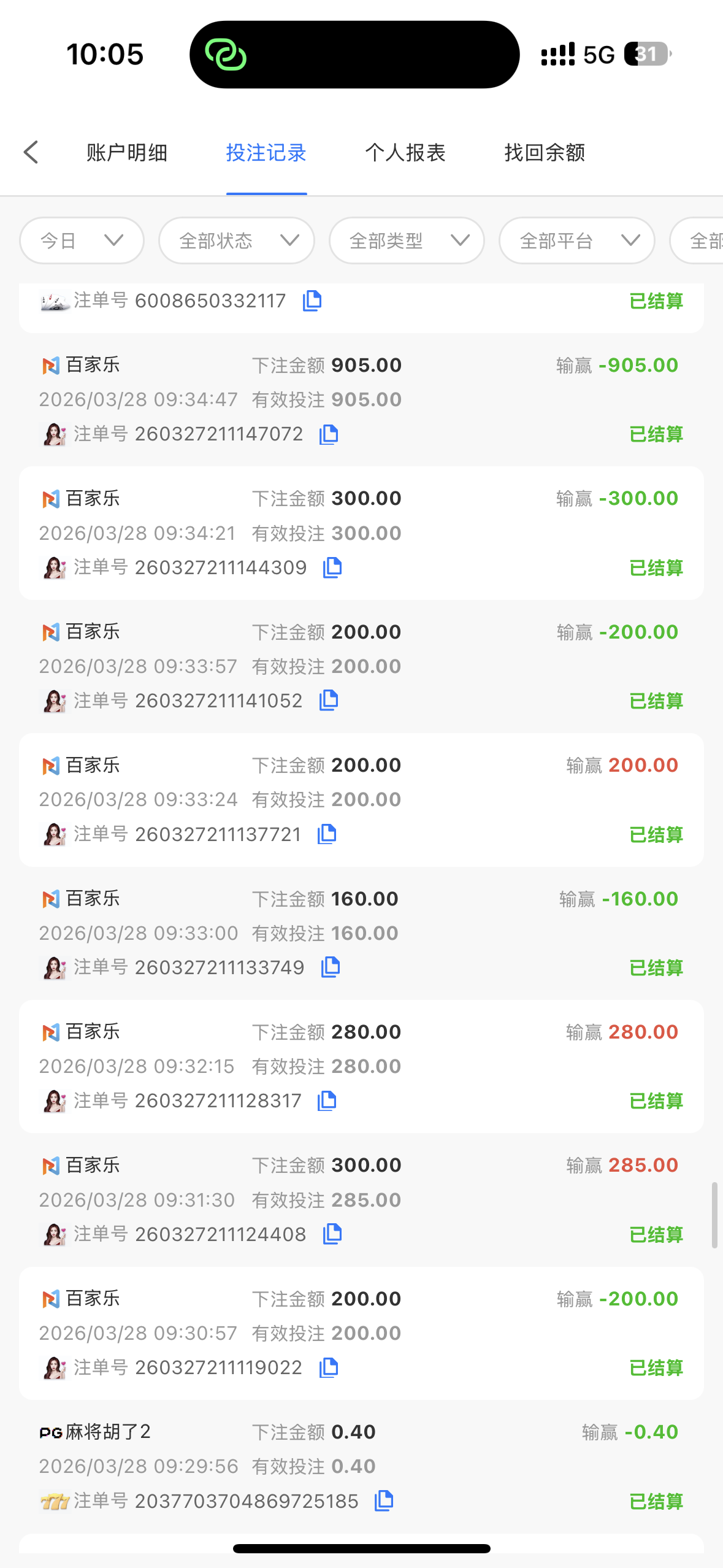Image resolution: width=723 pixels, height=1568 pixels.
Task: Copy bet number 260327211137721
Action: click(x=327, y=834)
